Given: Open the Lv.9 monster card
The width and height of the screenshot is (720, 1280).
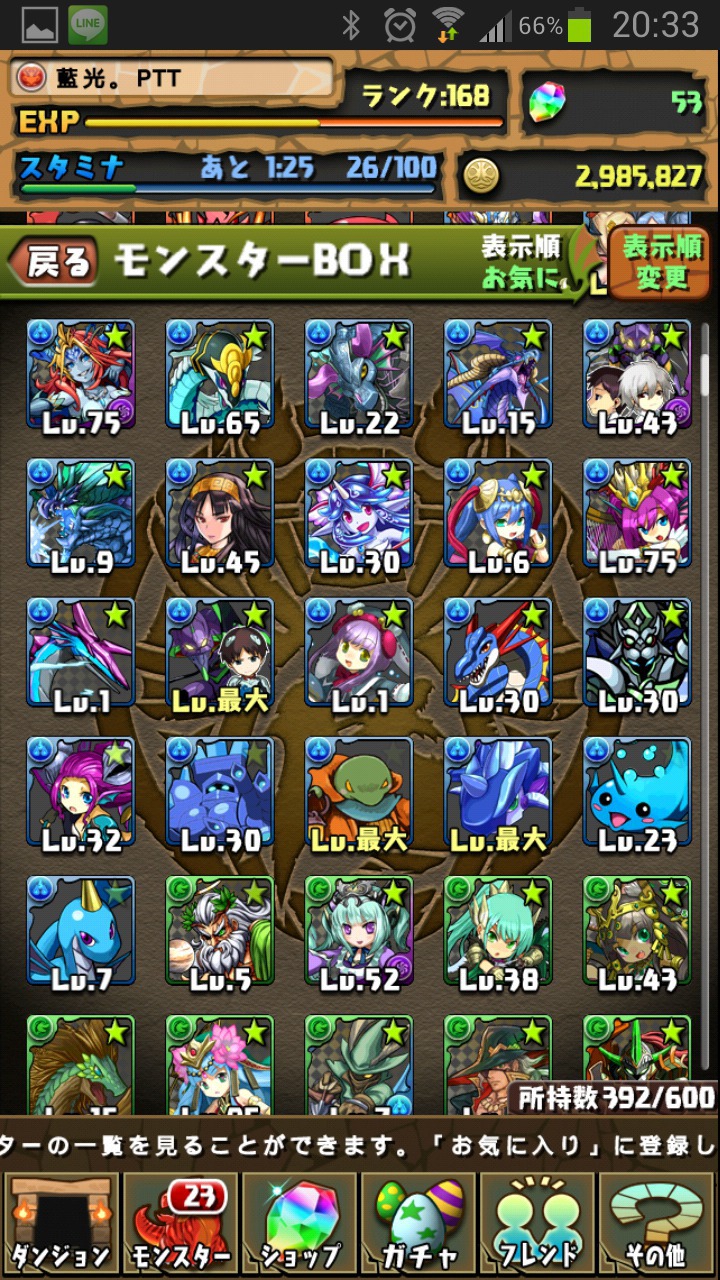Looking at the screenshot, I should point(81,515).
